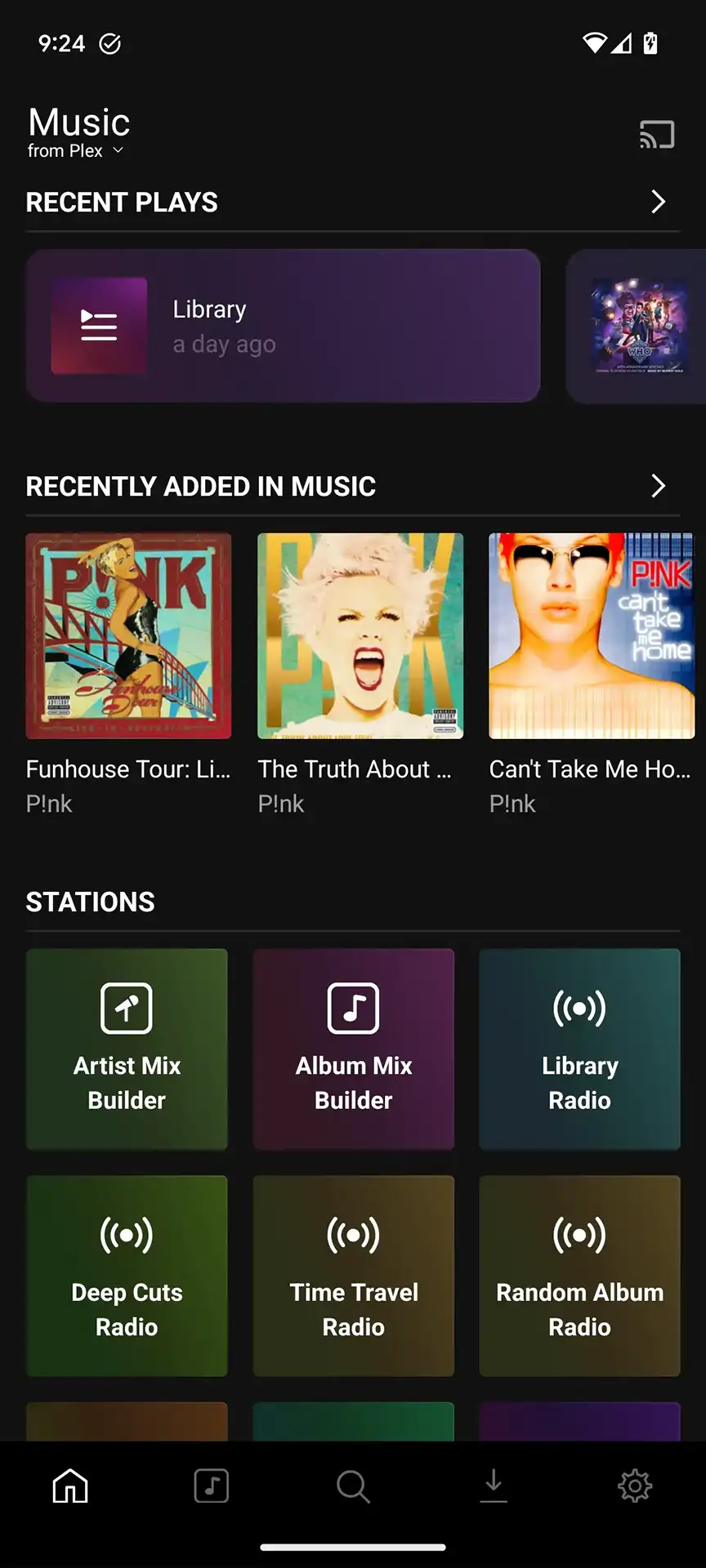Select the Random Album Radio station

click(579, 1276)
